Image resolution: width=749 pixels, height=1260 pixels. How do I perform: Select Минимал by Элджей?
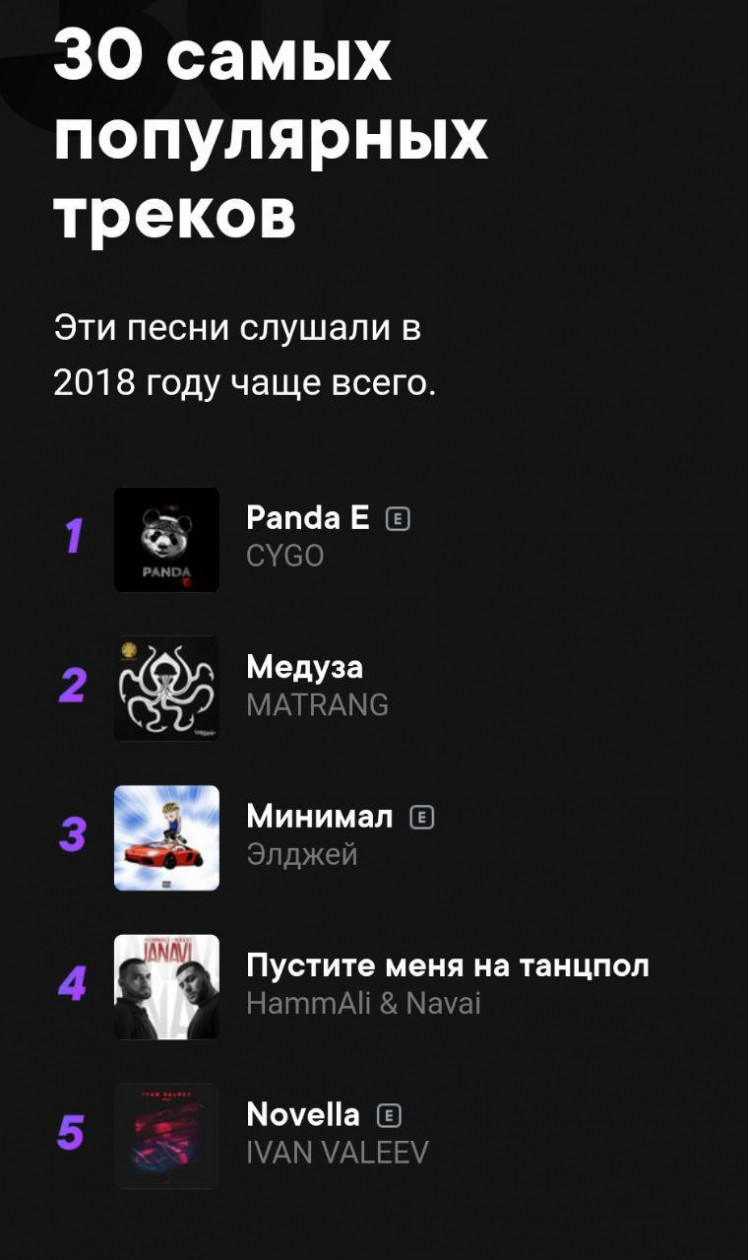click(319, 816)
